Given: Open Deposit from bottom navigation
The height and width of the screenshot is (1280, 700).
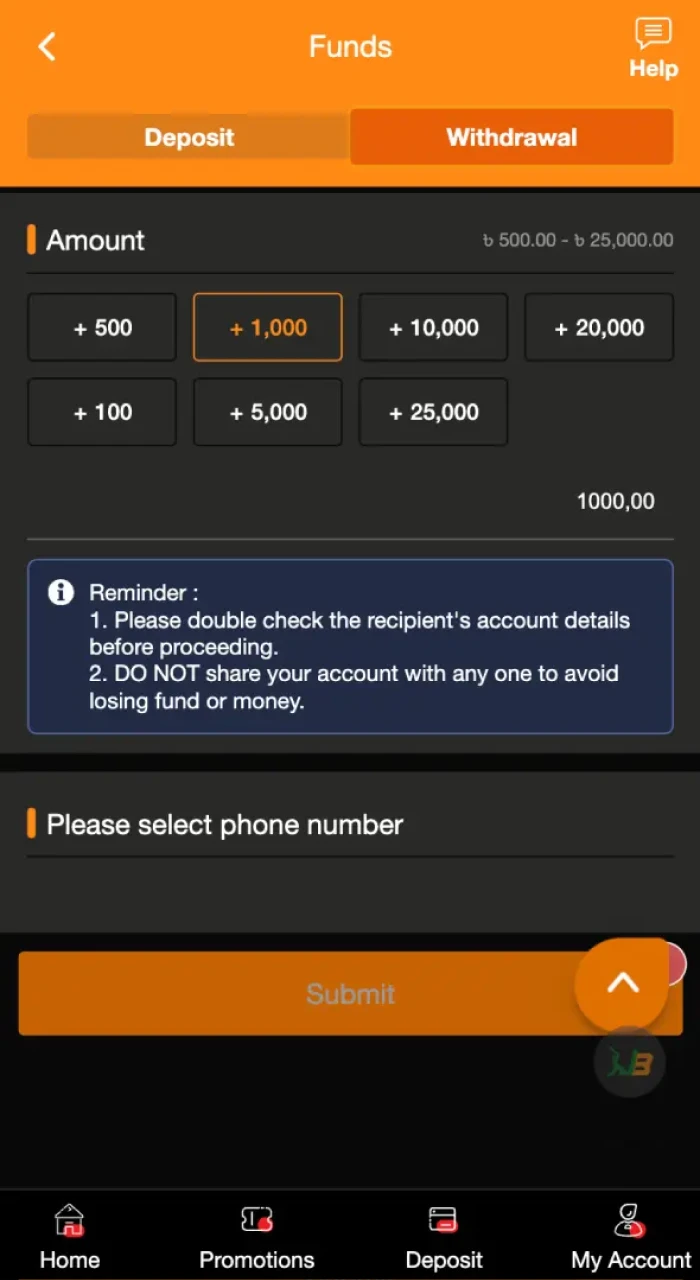Looking at the screenshot, I should [443, 1237].
